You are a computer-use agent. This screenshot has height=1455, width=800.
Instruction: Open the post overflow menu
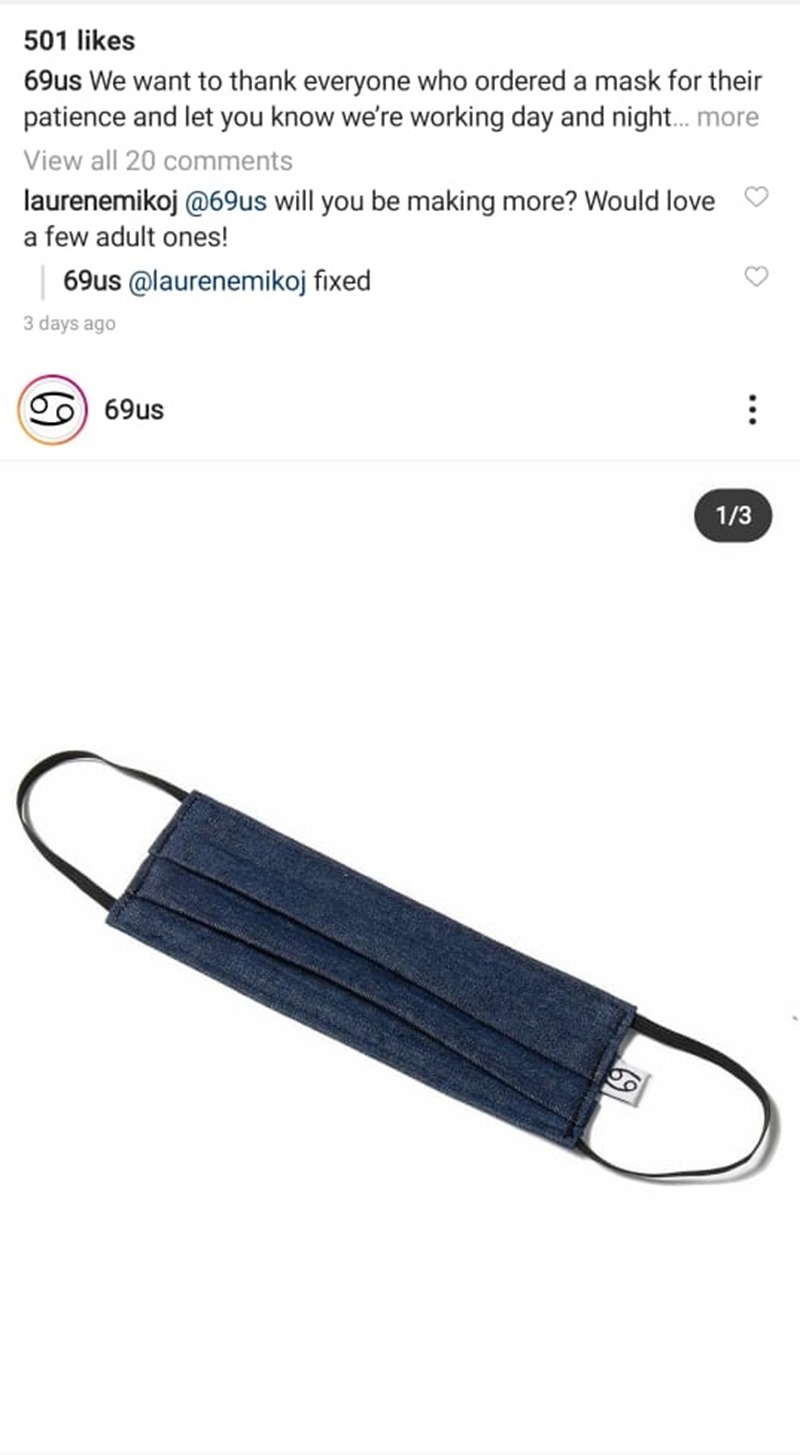752,410
